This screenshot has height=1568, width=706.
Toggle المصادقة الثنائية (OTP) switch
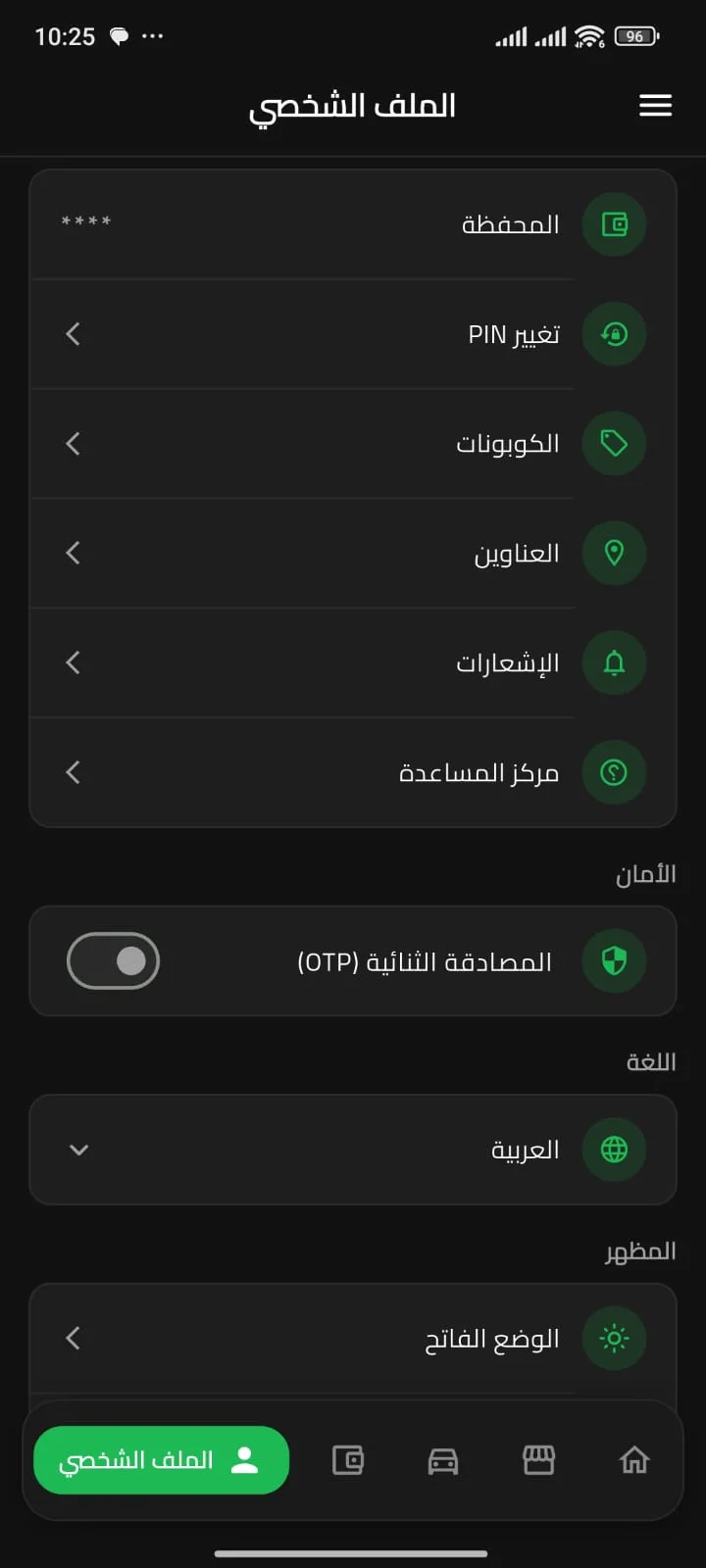113,960
